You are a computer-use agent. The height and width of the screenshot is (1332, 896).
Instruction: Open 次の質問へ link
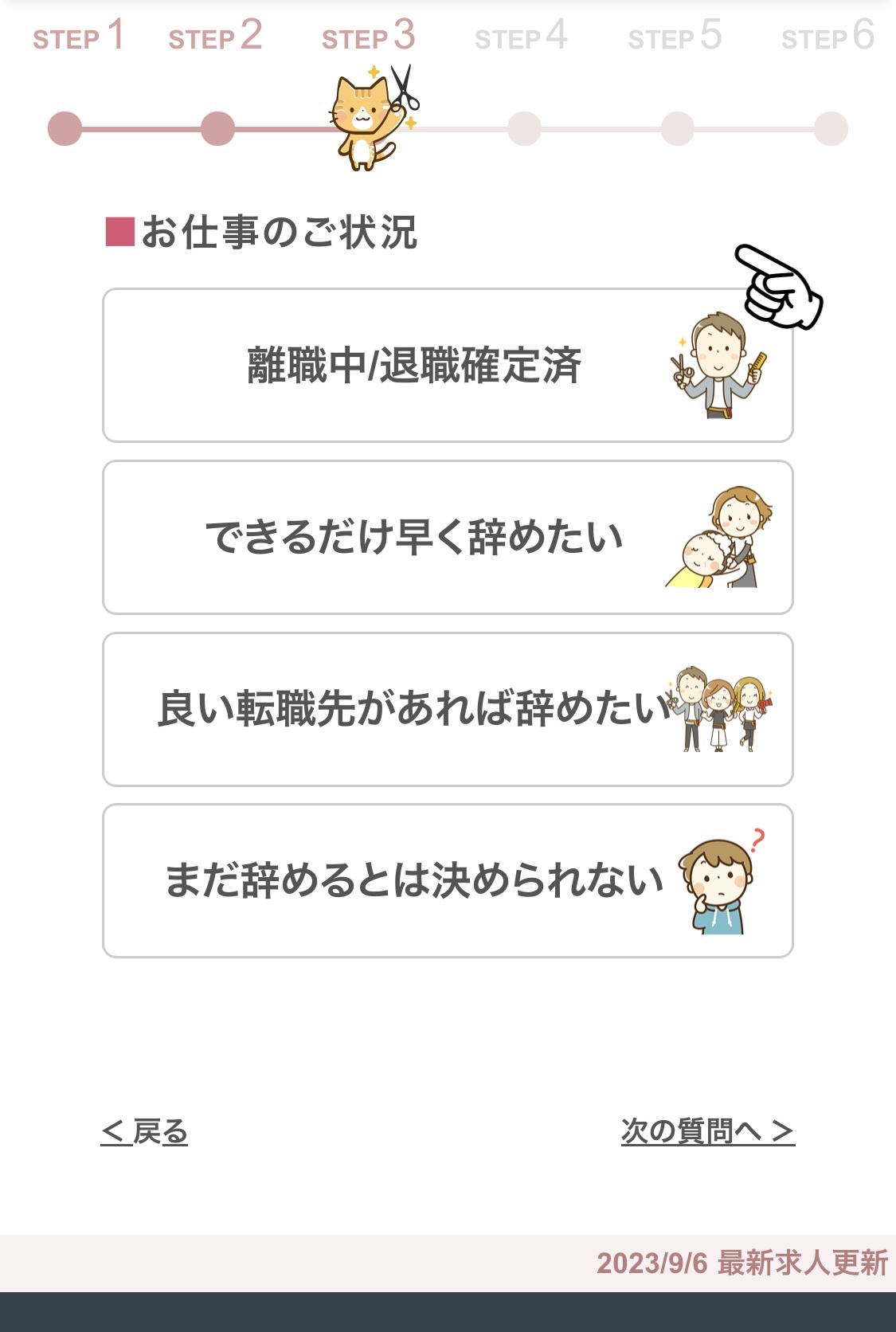707,1129
